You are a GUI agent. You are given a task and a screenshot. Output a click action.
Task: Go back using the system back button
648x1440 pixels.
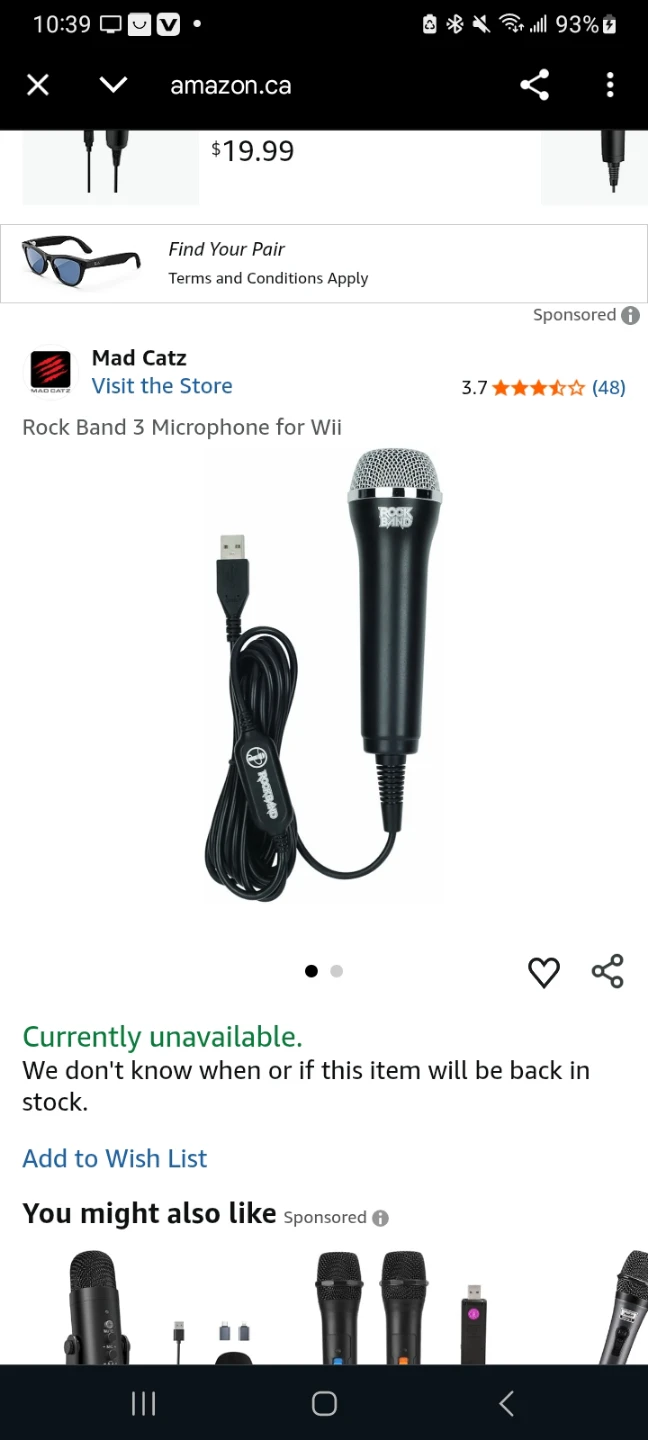(x=506, y=1403)
